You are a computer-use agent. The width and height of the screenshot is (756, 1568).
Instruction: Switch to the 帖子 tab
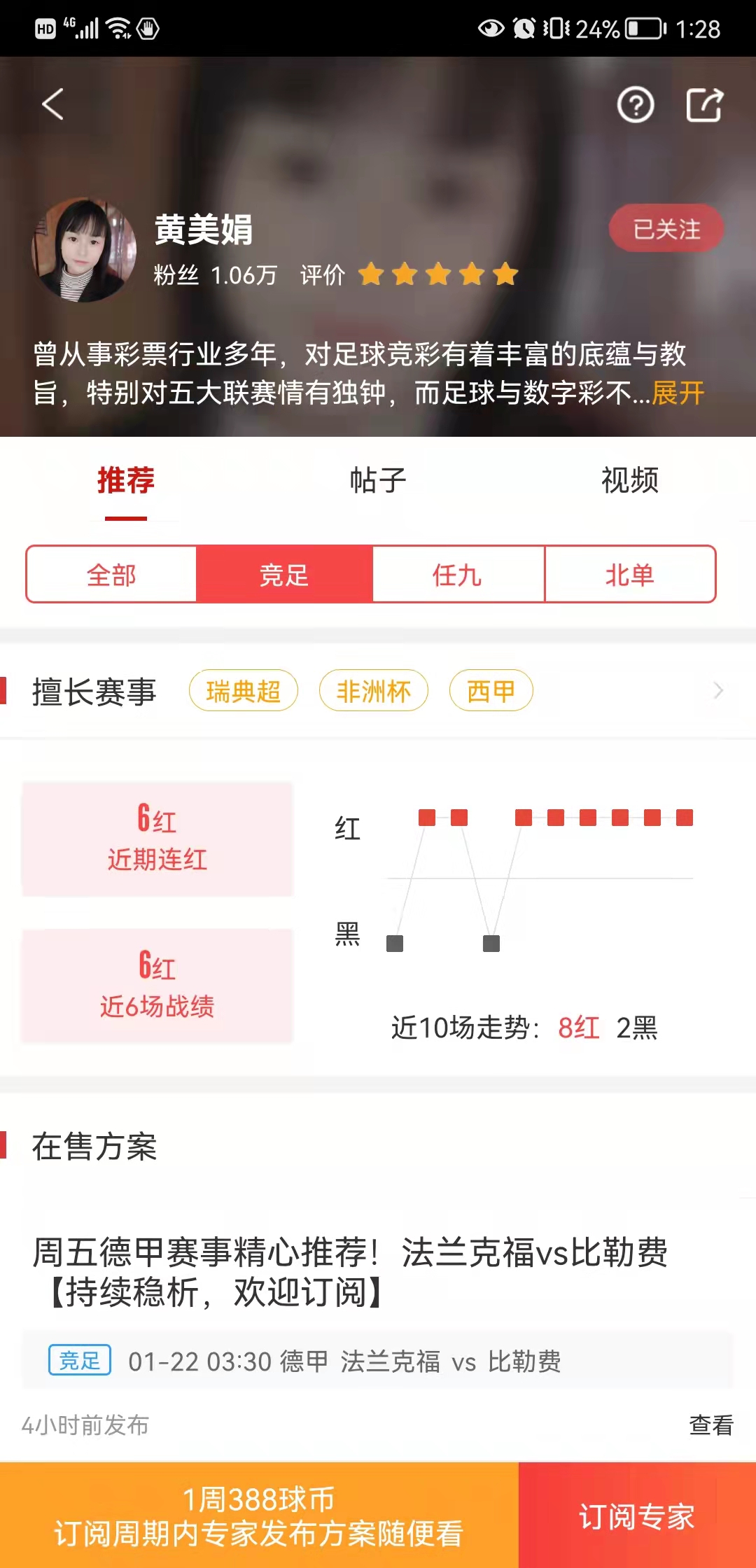pyautogui.click(x=378, y=480)
